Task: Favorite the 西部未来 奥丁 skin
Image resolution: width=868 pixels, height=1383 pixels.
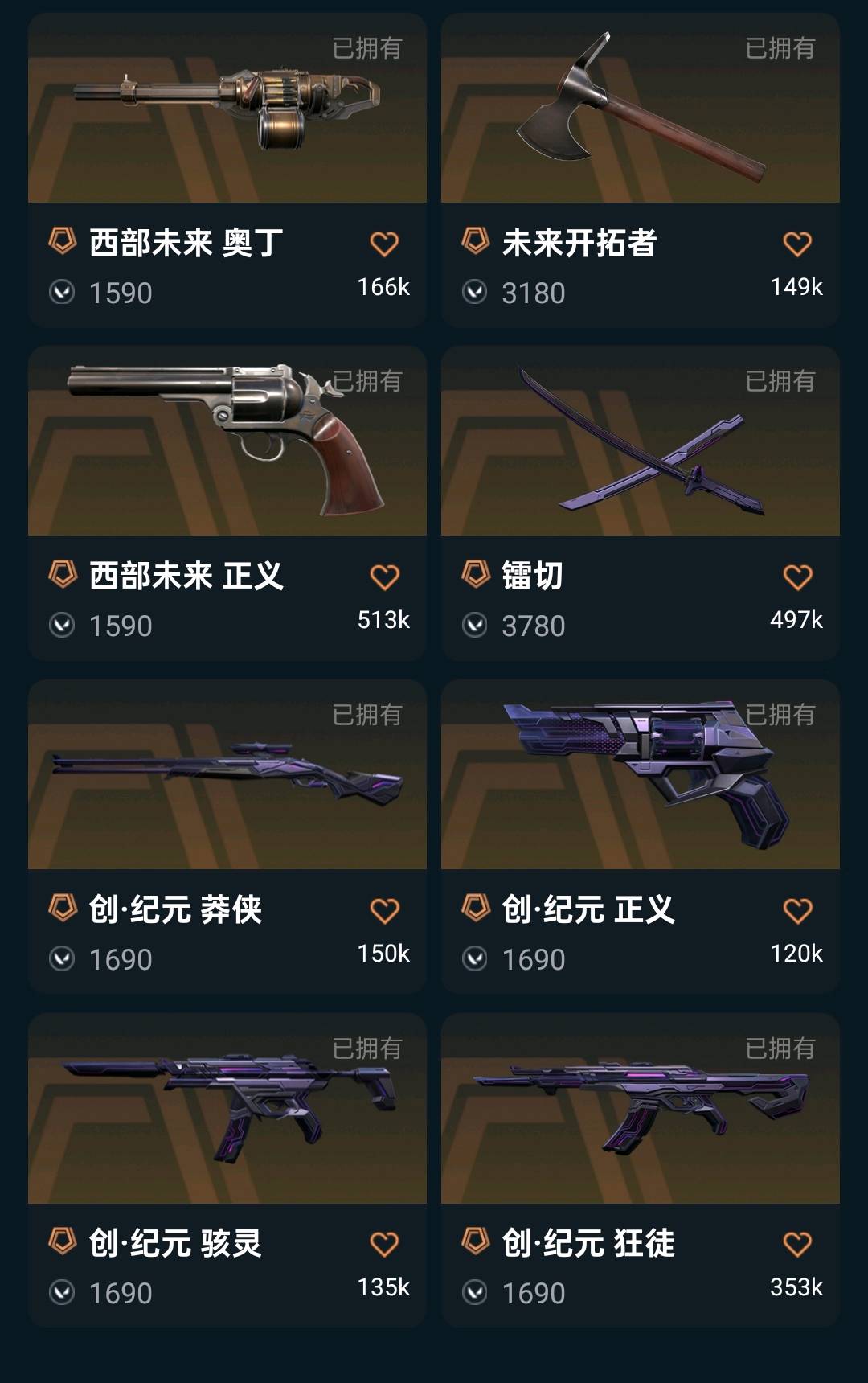Action: [384, 244]
